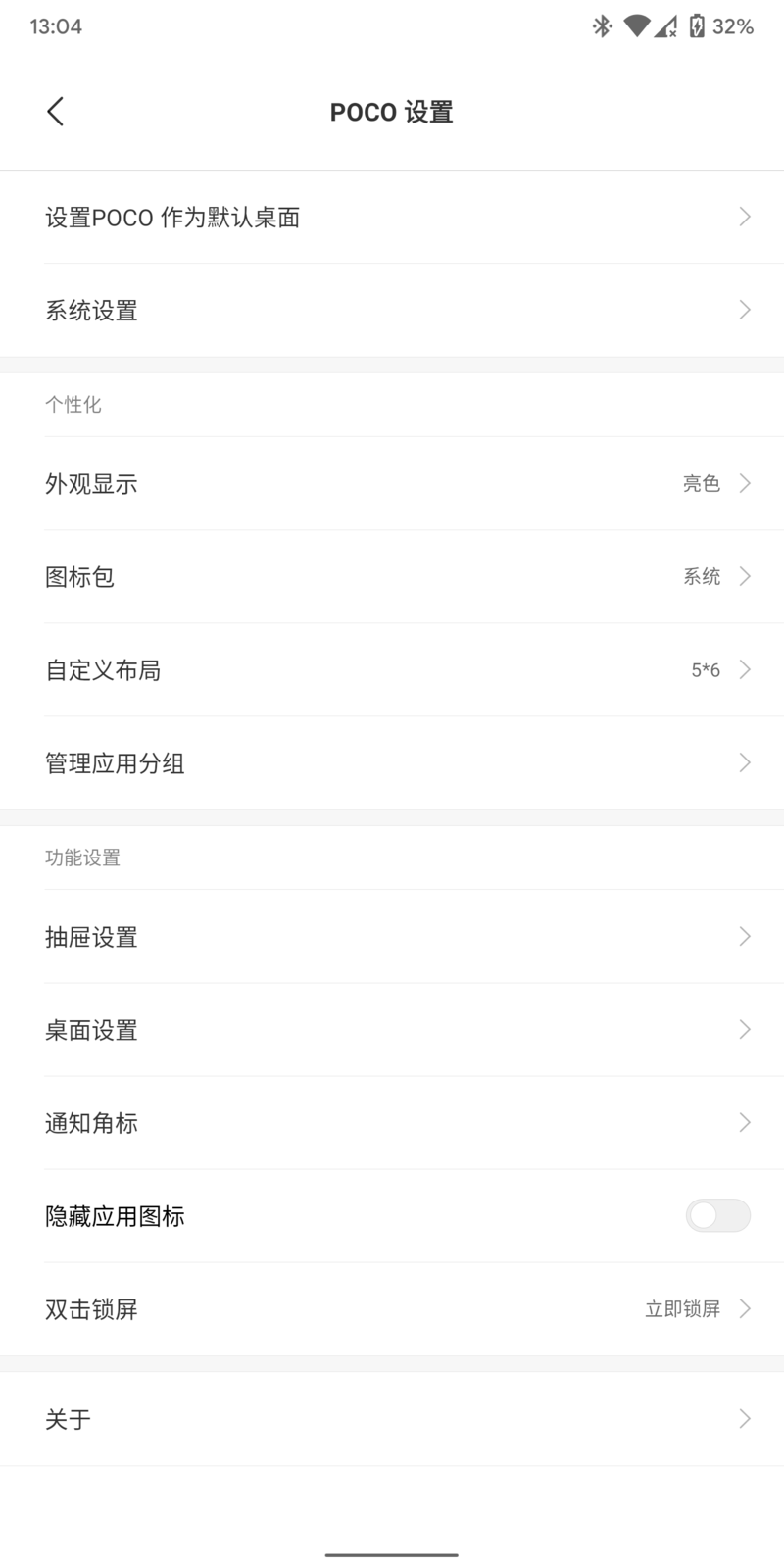The image size is (784, 1568).
Task: Open 图标包 icon pack options
Action: [392, 576]
